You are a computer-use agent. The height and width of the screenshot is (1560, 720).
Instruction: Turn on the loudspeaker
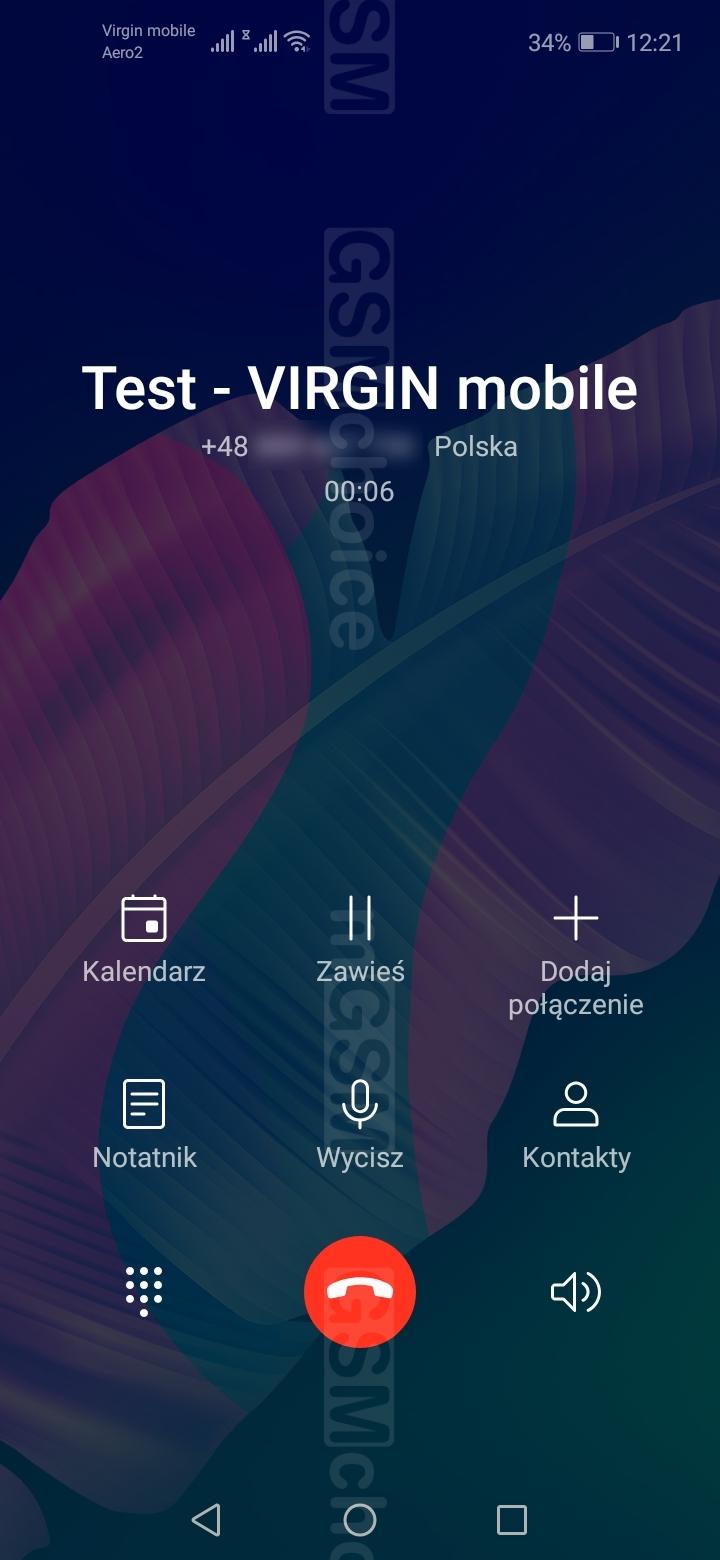(576, 1292)
